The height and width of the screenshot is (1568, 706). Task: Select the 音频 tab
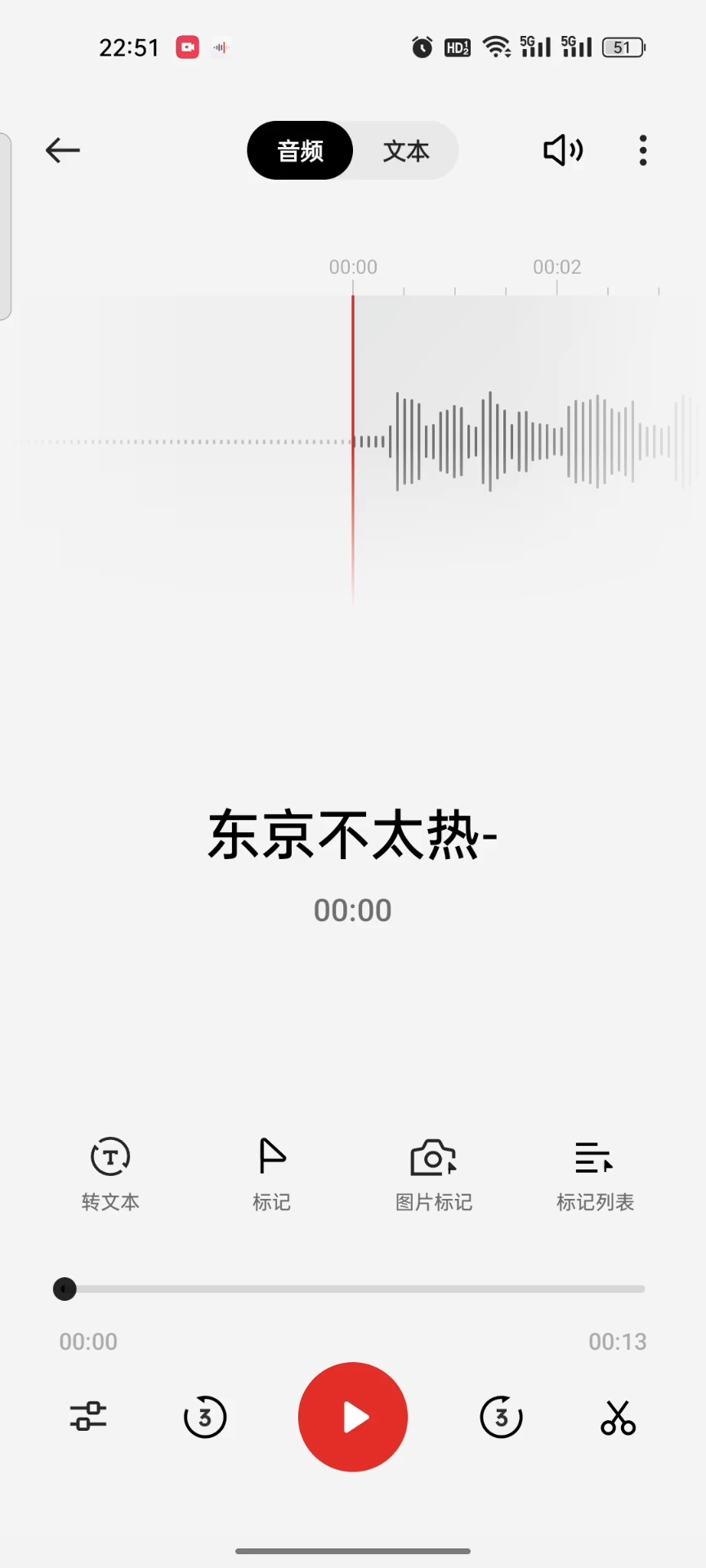point(300,151)
